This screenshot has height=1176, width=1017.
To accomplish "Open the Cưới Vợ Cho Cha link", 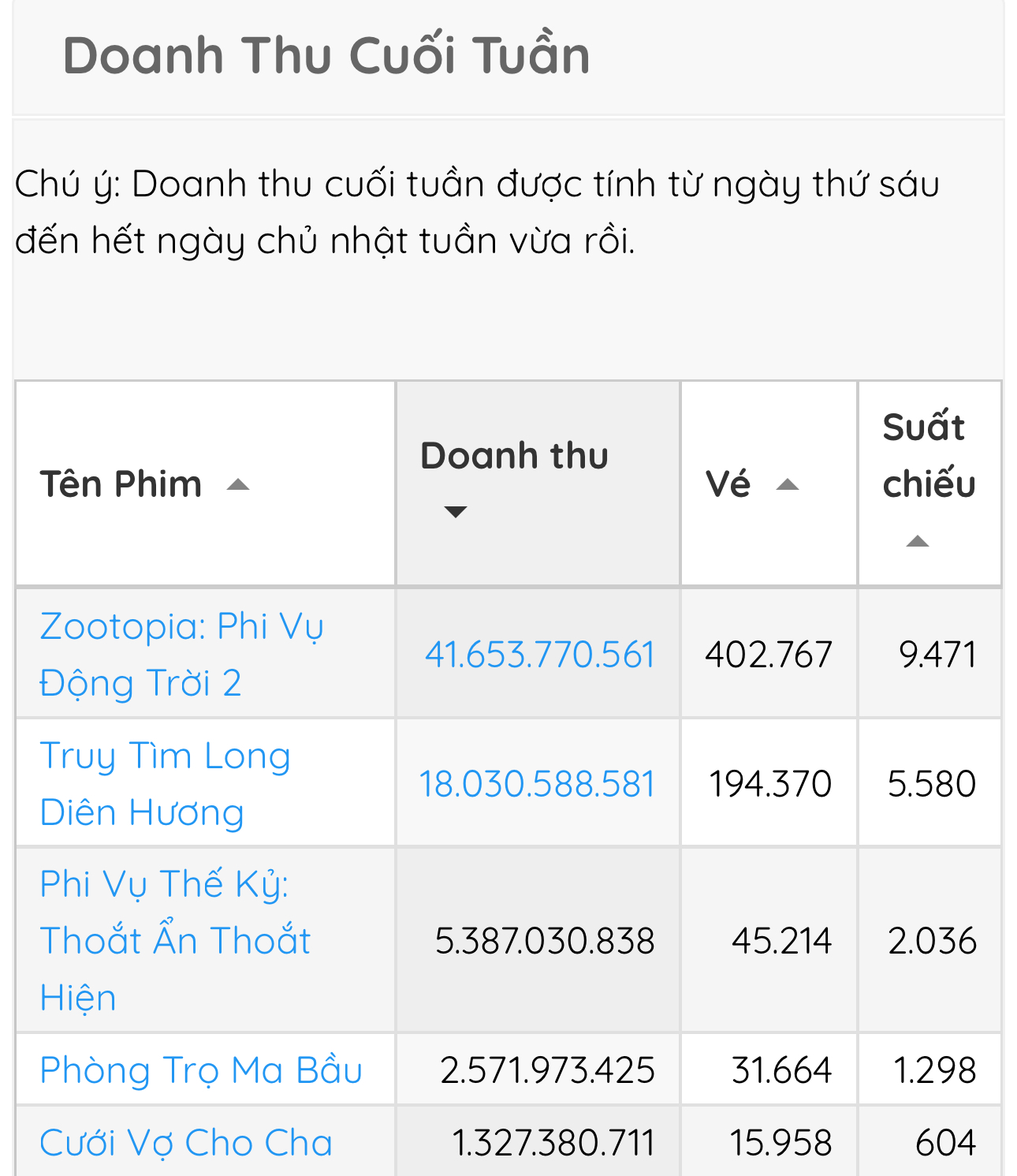I will pos(186,1141).
